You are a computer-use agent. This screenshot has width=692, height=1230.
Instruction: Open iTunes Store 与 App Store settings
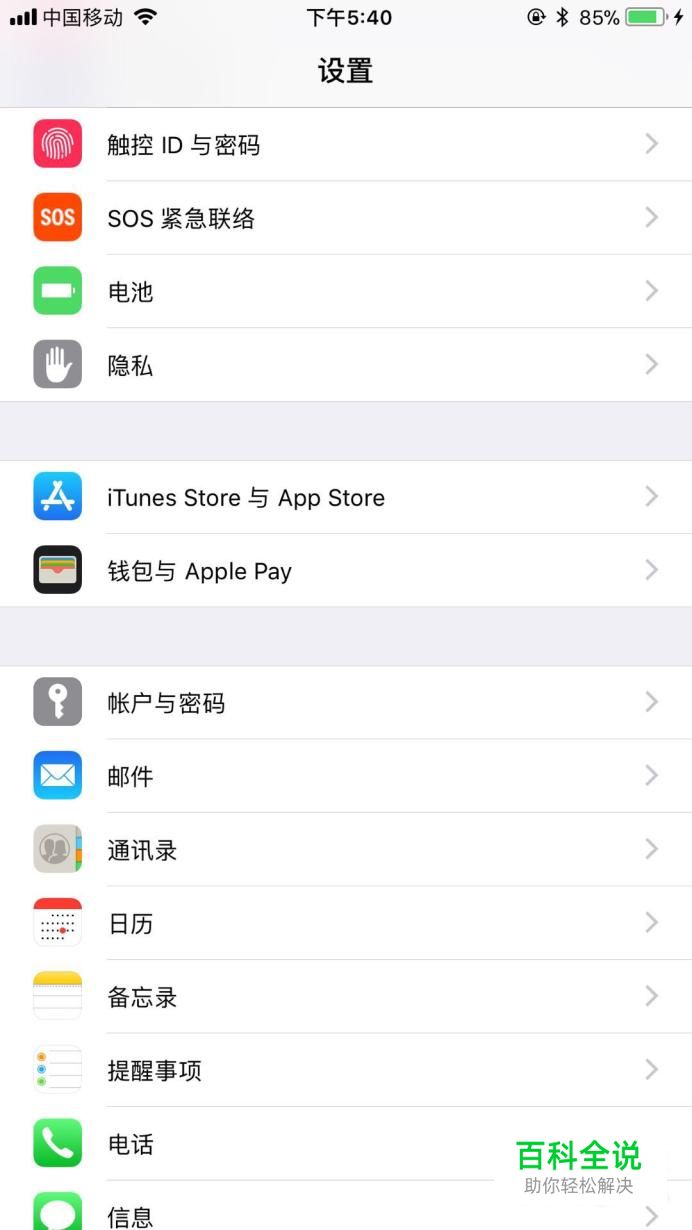[x=346, y=497]
